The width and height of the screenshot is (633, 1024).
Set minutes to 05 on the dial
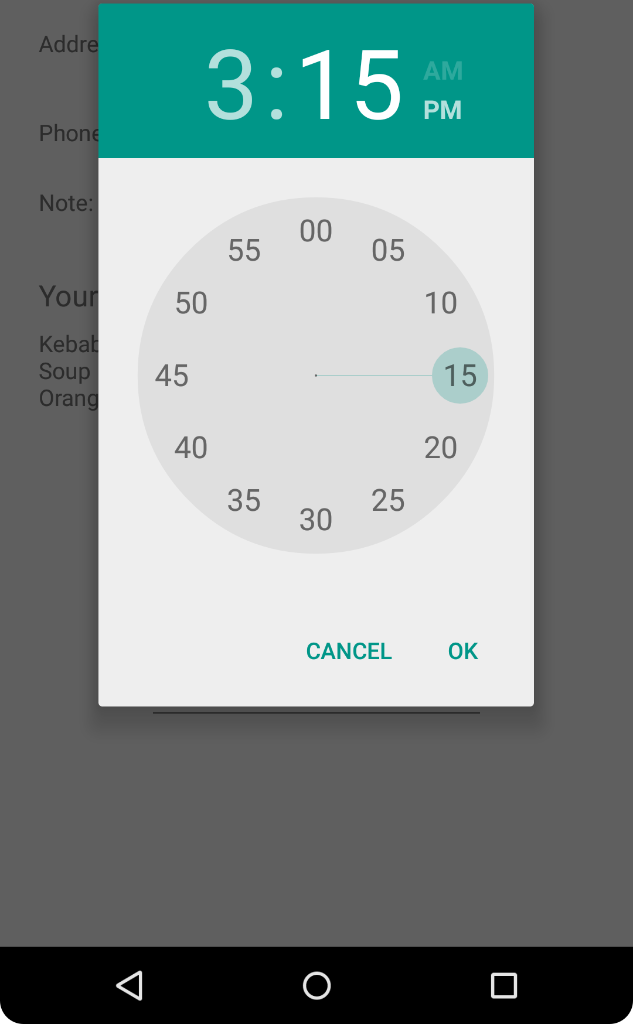pyautogui.click(x=388, y=250)
